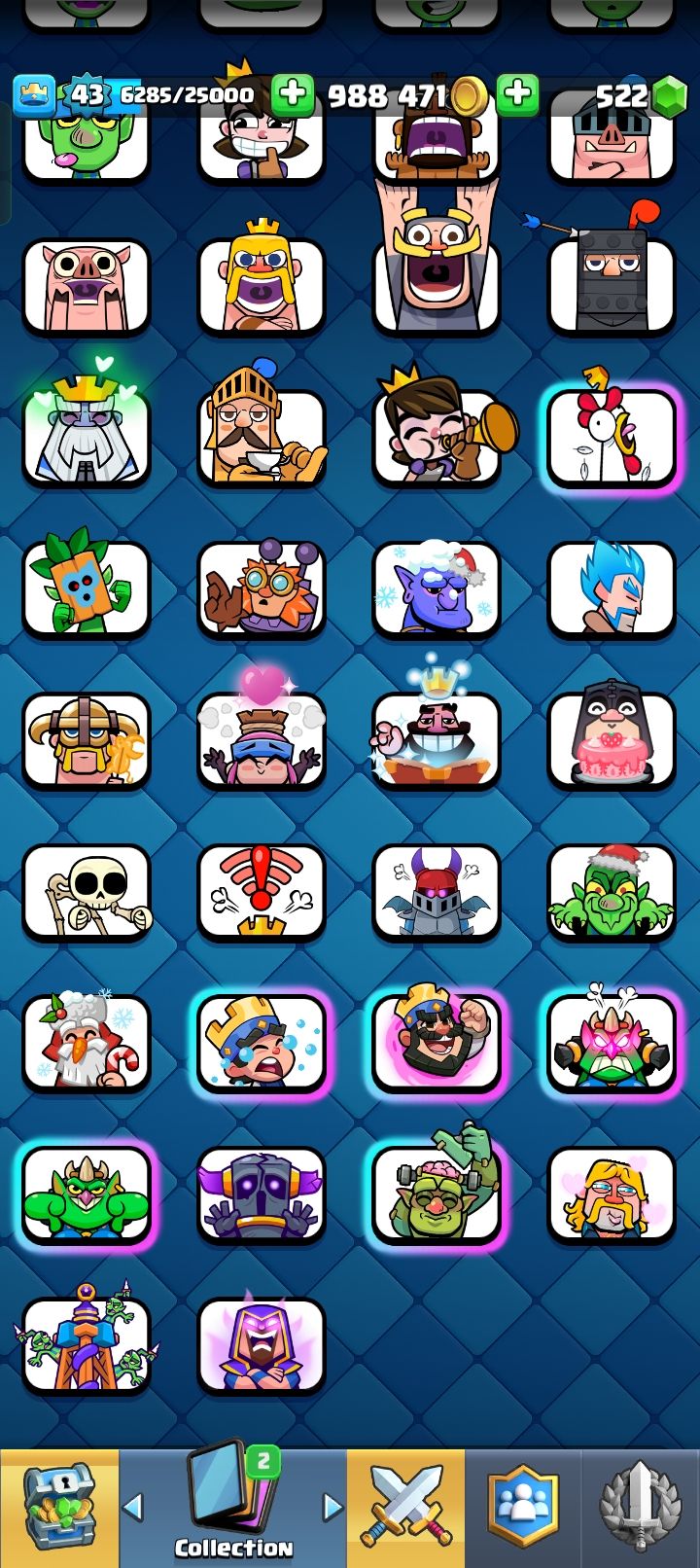This screenshot has width=700, height=1568.
Task: Select the ghostly royal ghost with hearts emote
Action: click(x=87, y=438)
